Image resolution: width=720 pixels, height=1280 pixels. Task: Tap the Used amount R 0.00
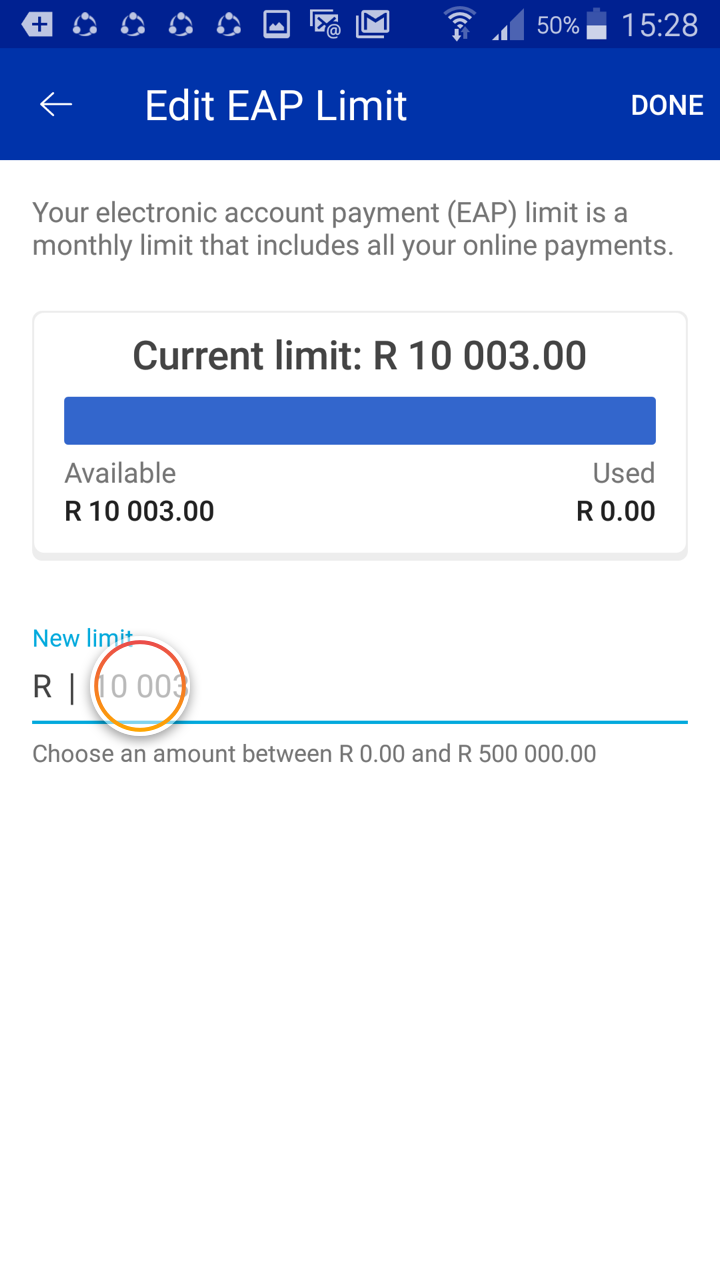615,511
